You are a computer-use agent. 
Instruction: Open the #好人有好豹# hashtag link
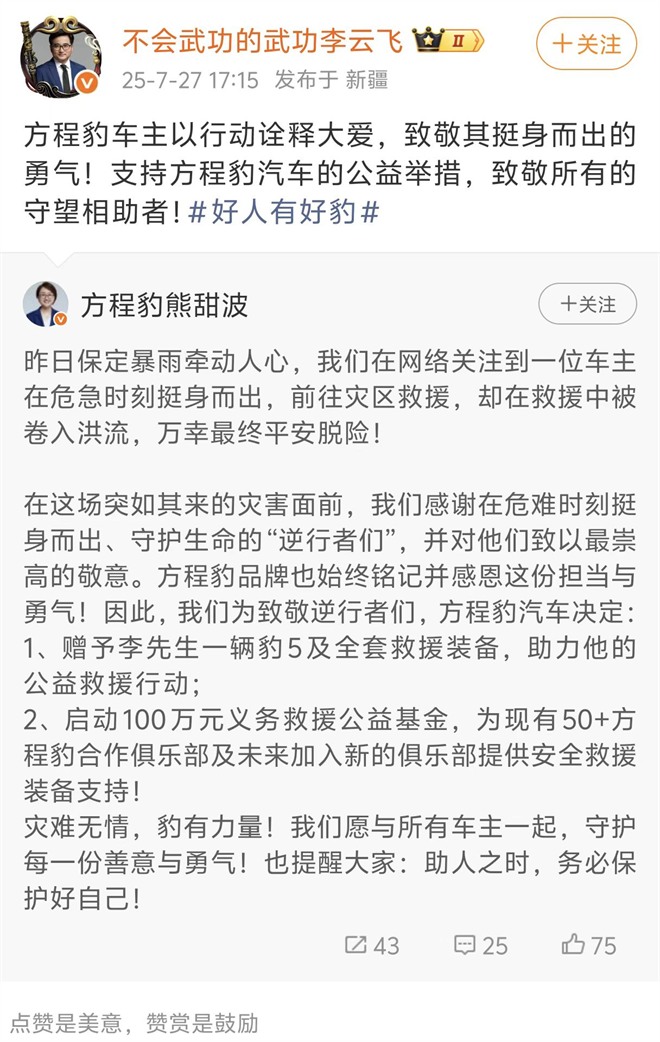point(283,212)
